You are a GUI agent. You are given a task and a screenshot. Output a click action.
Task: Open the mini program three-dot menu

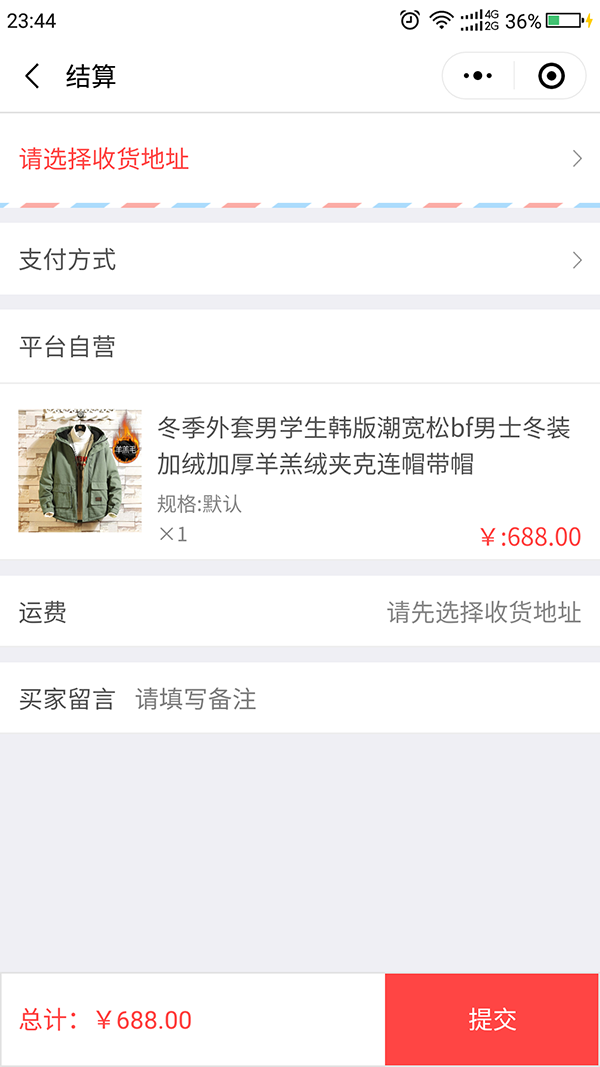tap(478, 76)
